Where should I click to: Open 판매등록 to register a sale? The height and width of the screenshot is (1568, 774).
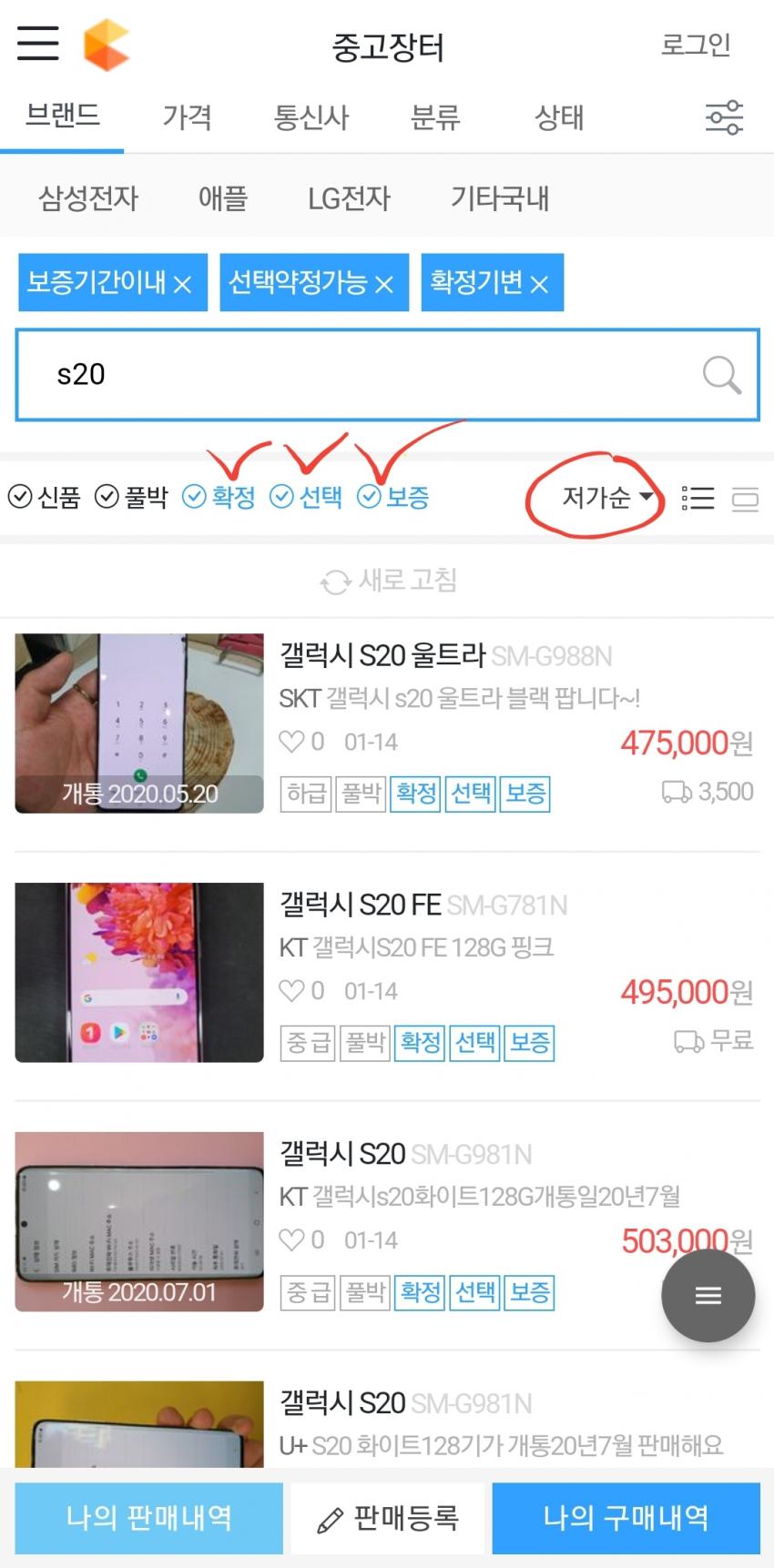point(388,1517)
